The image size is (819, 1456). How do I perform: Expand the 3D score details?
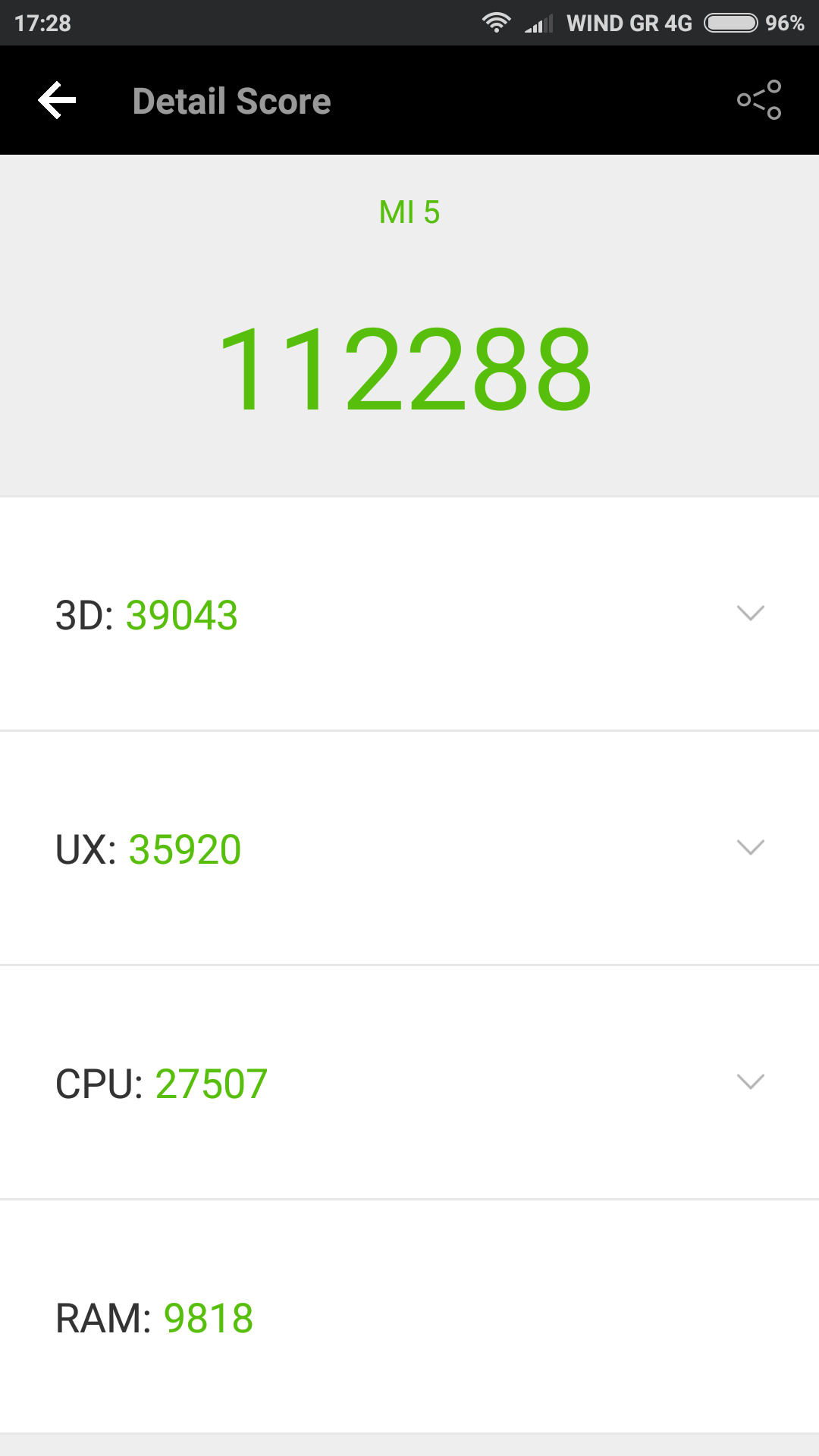tap(750, 613)
